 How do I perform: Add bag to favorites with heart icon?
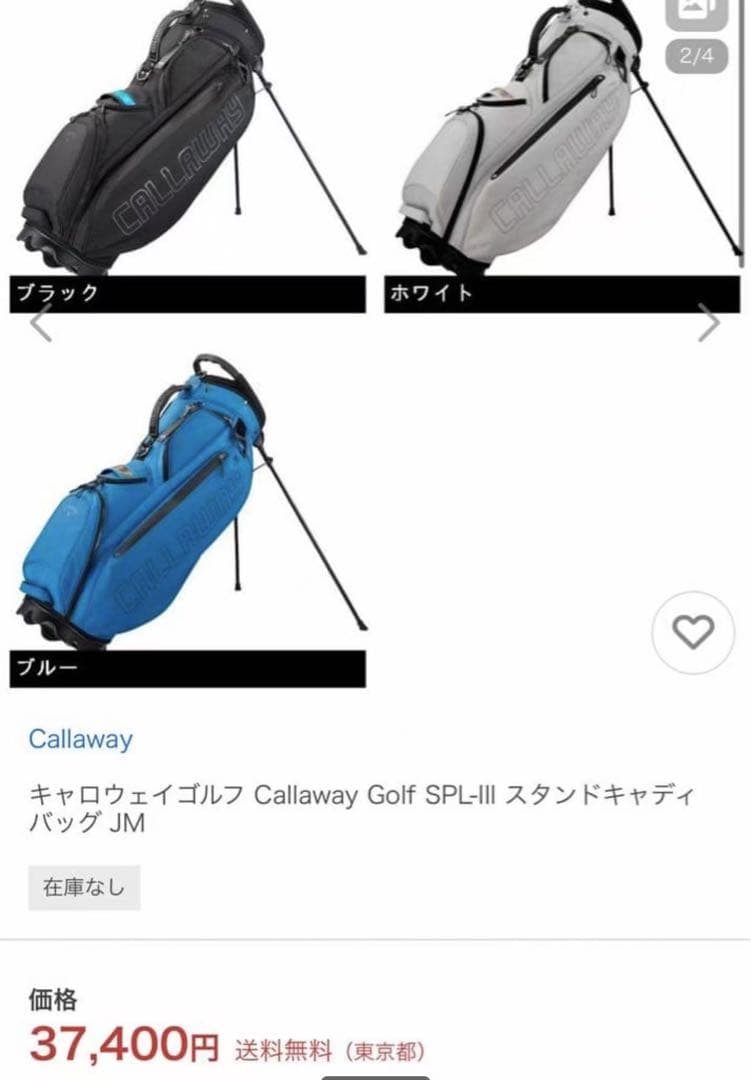click(693, 632)
